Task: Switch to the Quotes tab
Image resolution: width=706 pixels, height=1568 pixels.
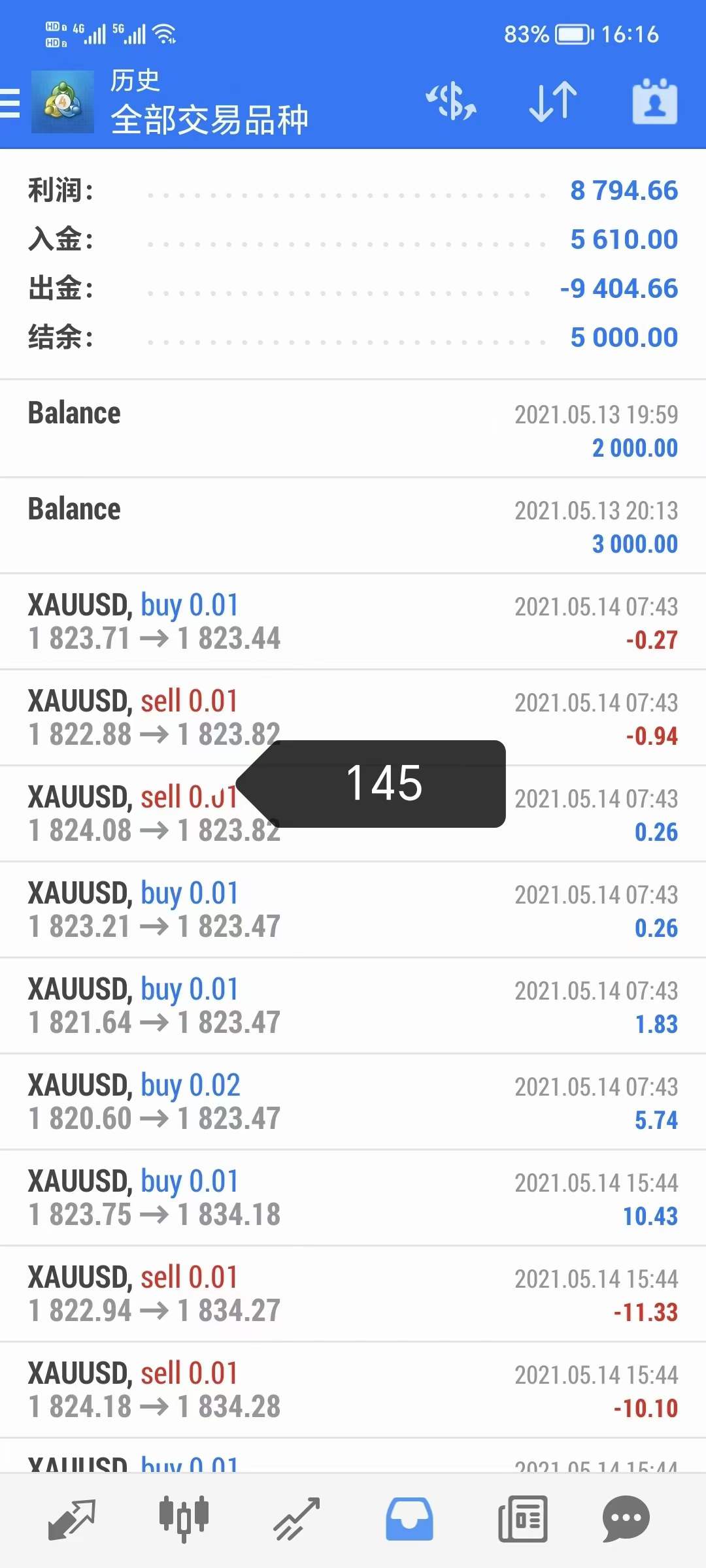Action: [x=72, y=1518]
